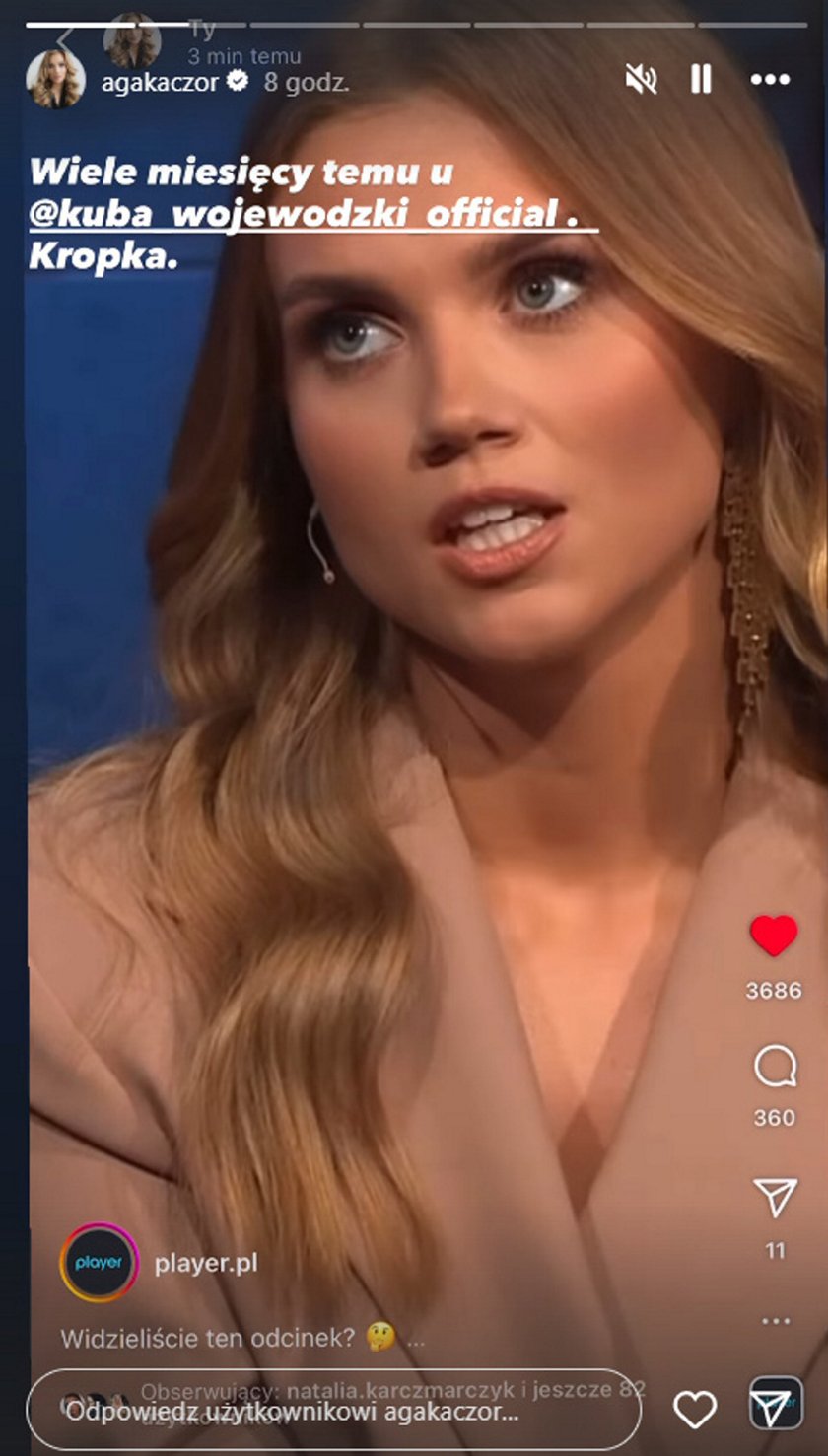Open agakaczor's profile picture
The height and width of the screenshot is (1456, 828).
(x=55, y=79)
